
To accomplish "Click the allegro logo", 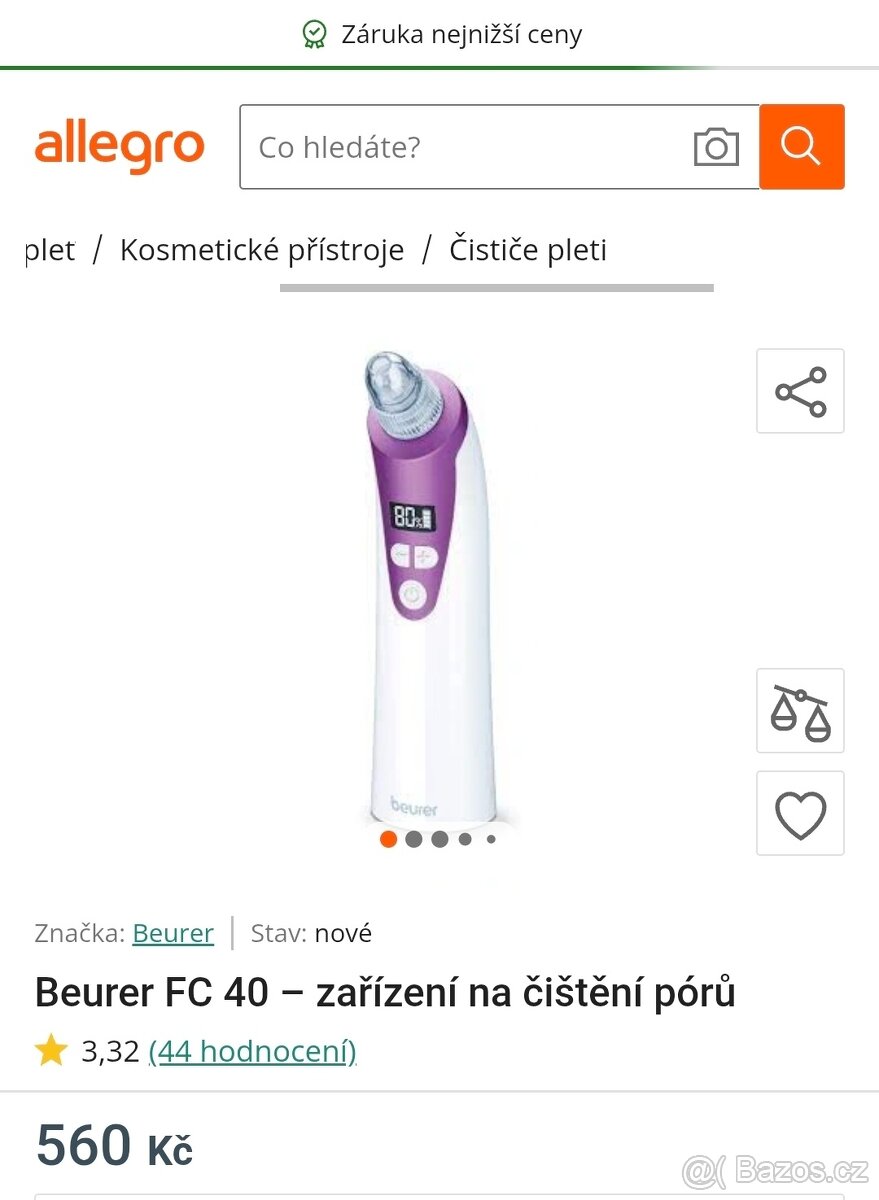I will (x=119, y=147).
